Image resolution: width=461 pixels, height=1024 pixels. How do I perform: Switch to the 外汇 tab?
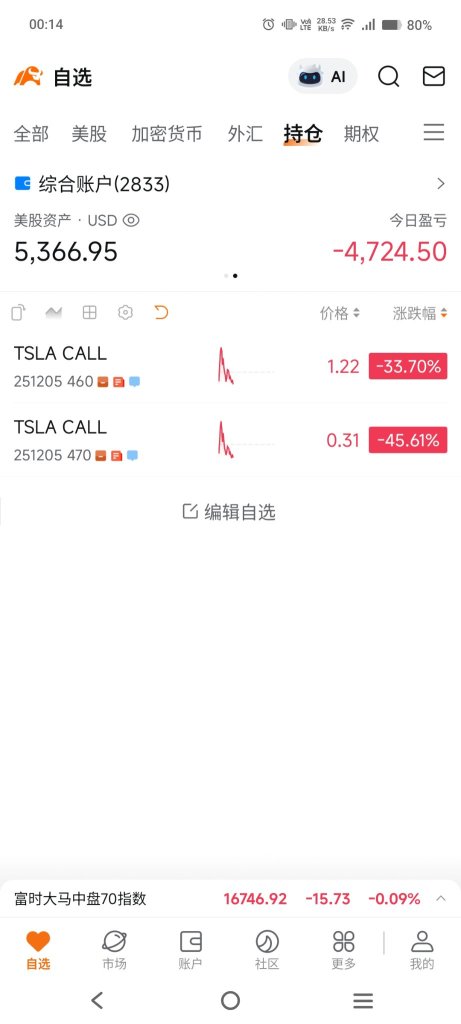[246, 134]
